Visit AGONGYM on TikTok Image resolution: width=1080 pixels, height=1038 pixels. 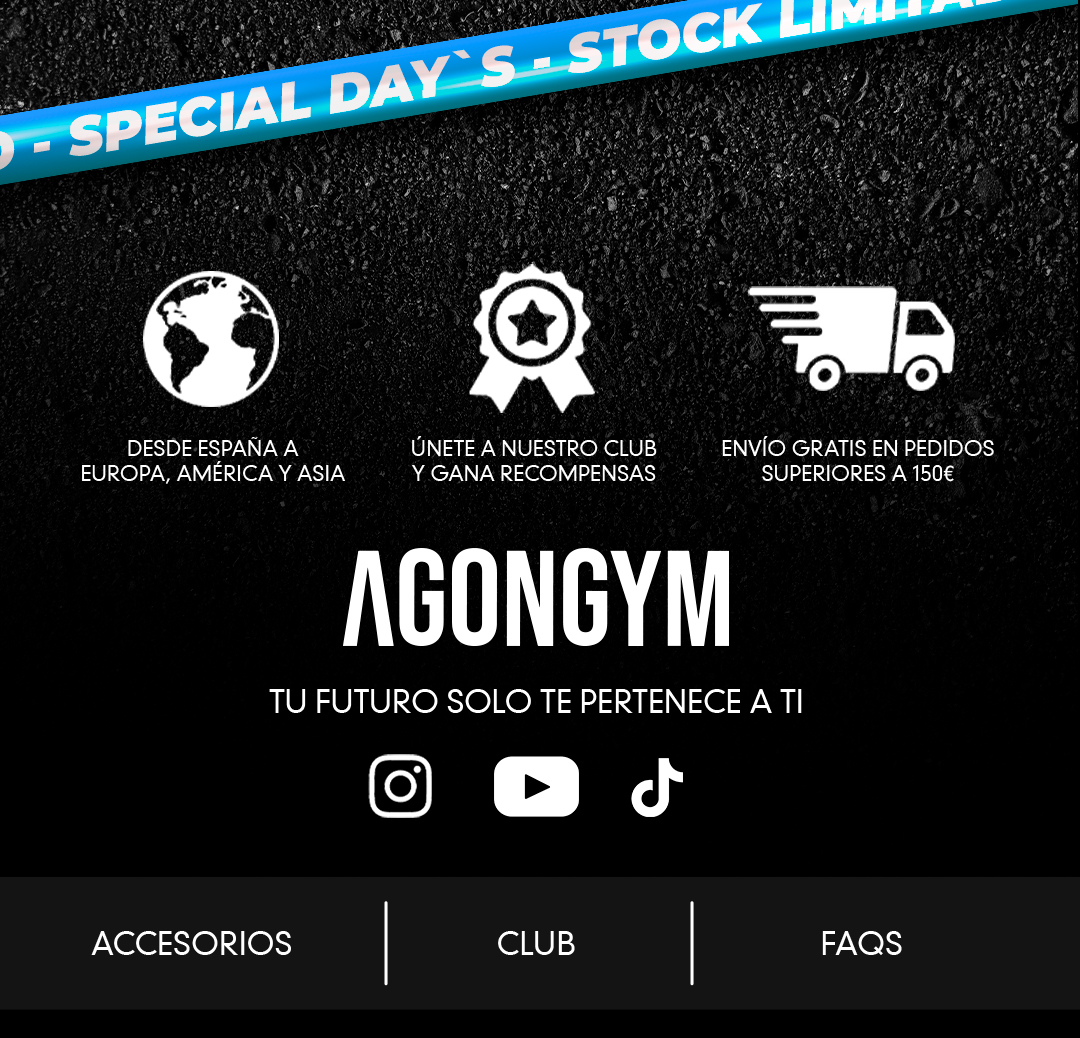coord(657,786)
